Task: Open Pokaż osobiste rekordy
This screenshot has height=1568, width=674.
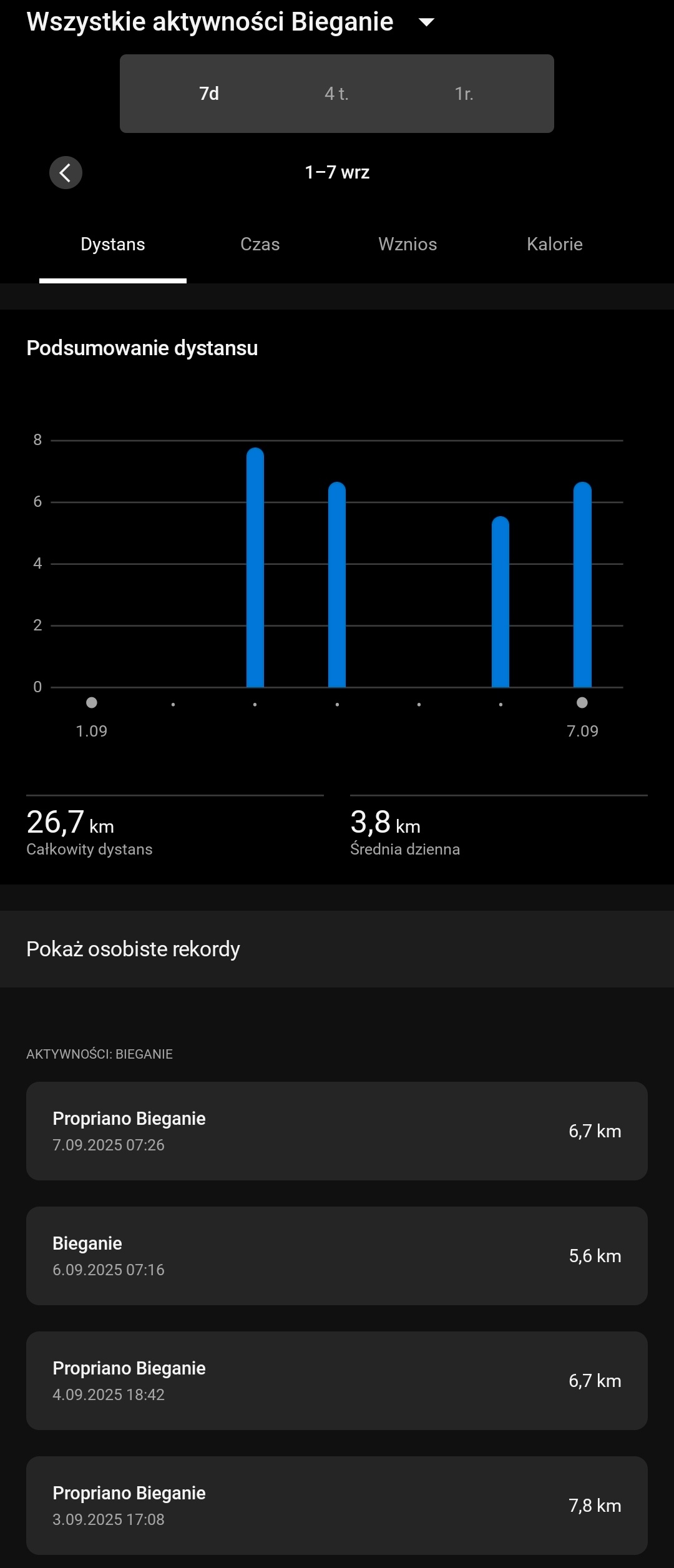Action: pos(337,949)
